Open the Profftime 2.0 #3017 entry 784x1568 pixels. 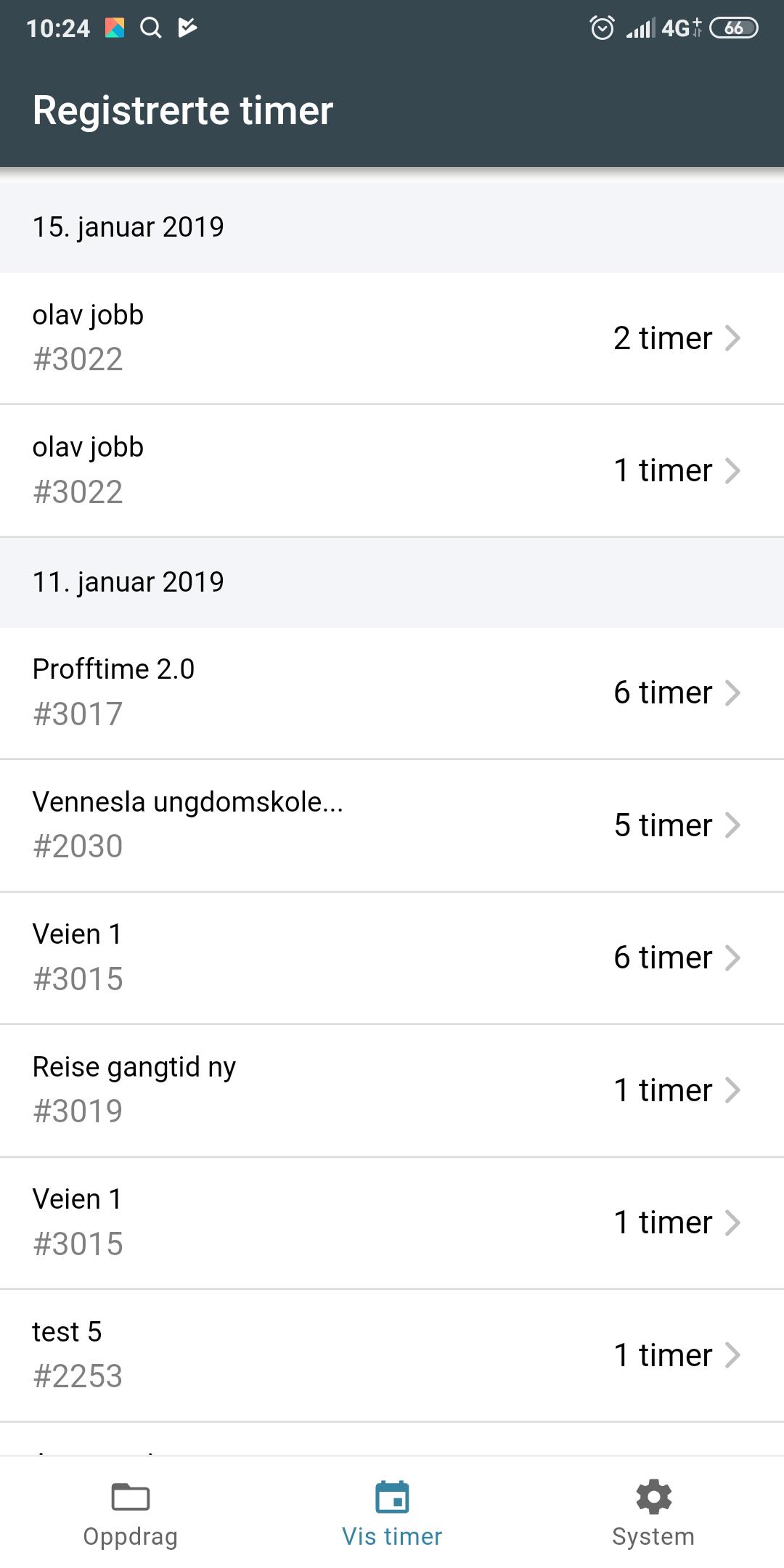pos(392,693)
